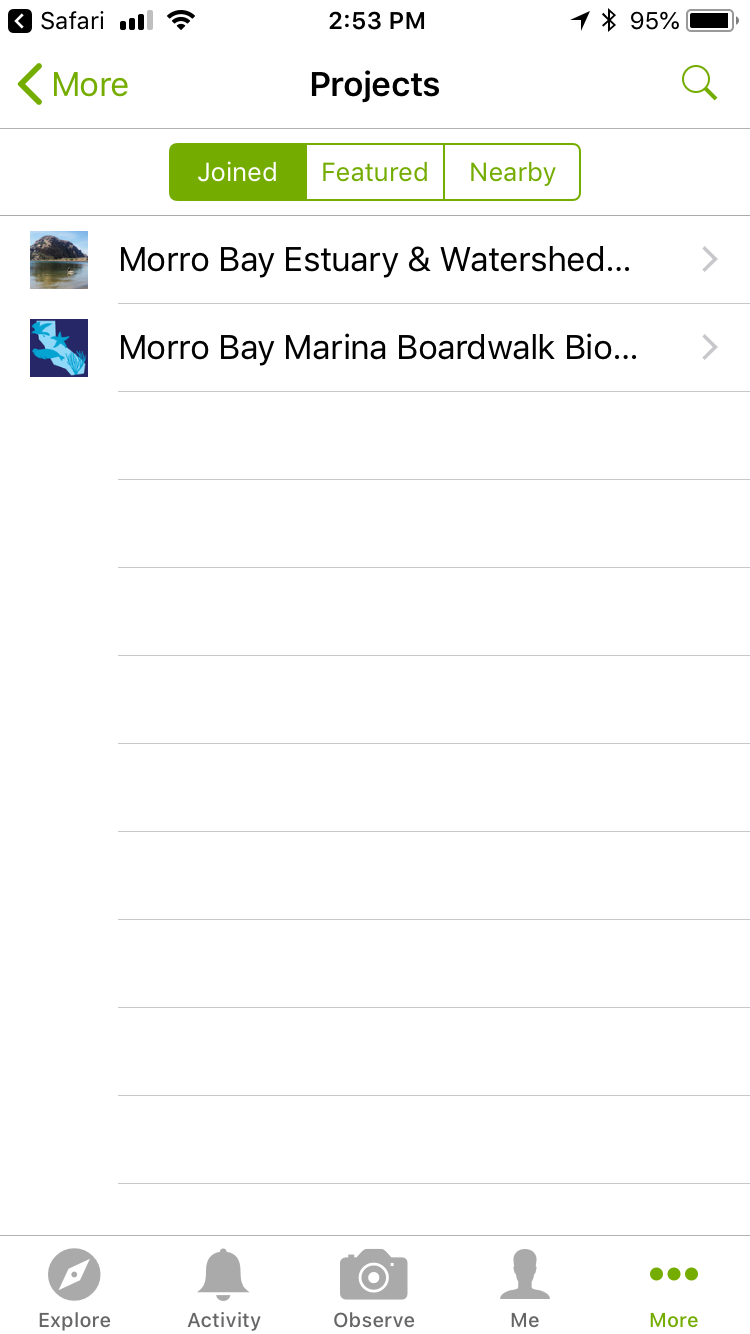Open the project search icon
Viewport: 750px width, 1334px height.
click(699, 84)
